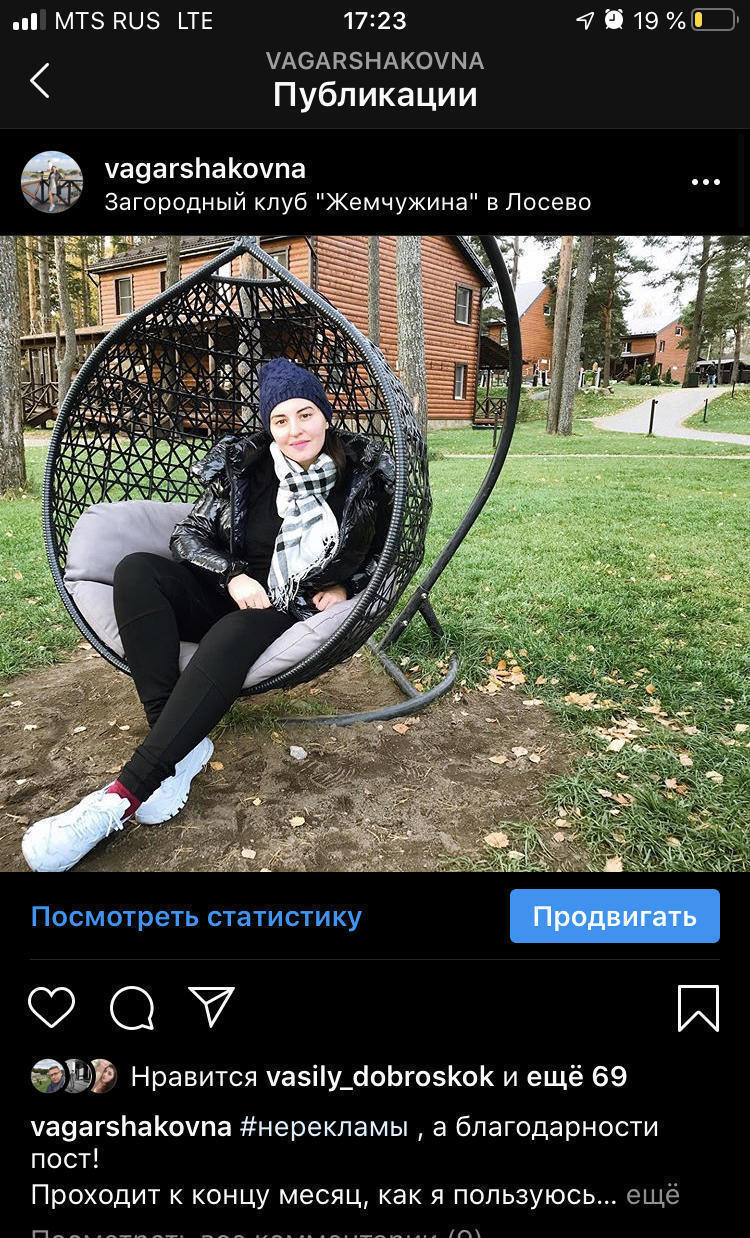Open vasily_dobroskok profile from likes line
750x1238 pixels.
pyautogui.click(x=380, y=1076)
